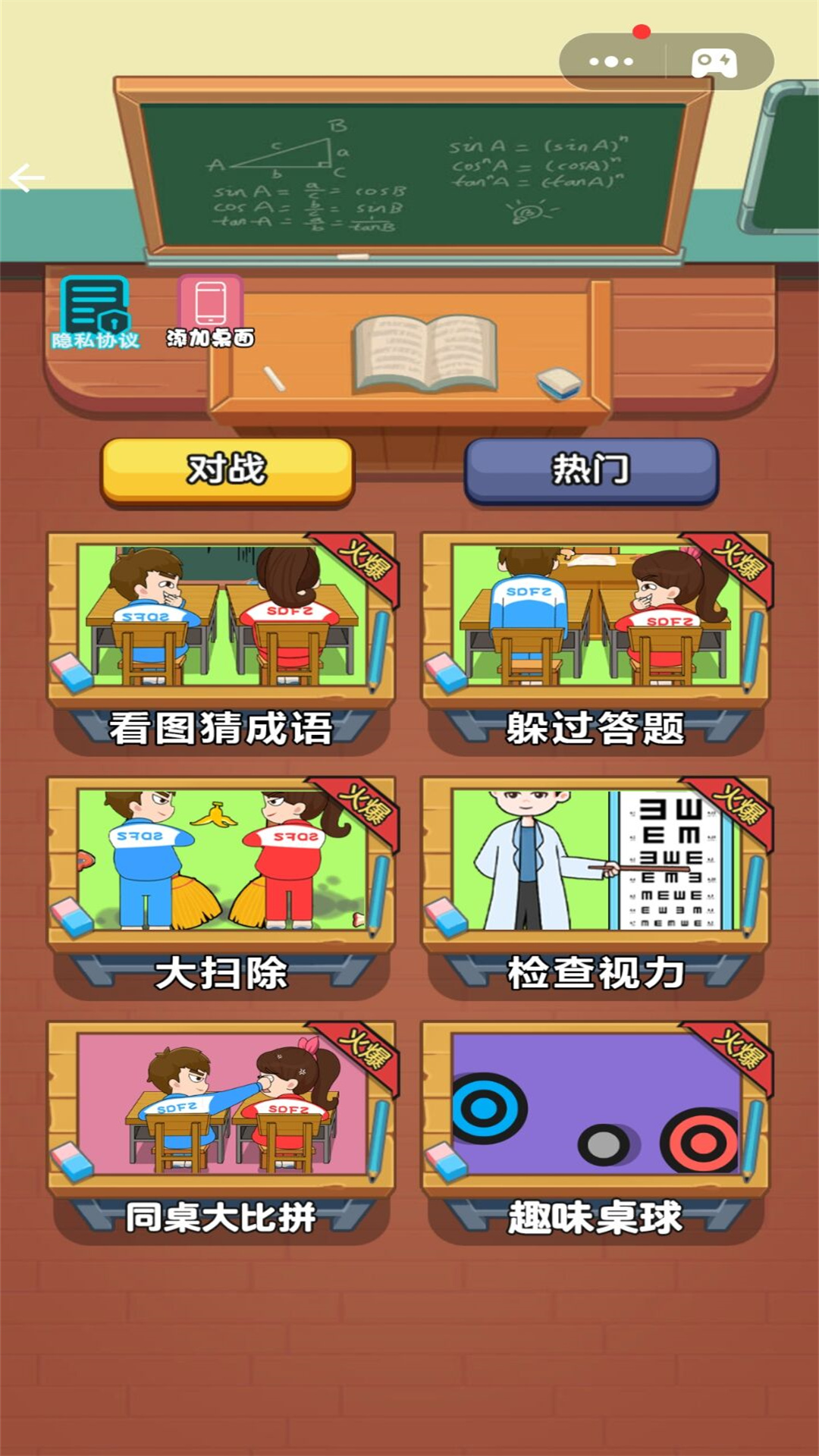
Task: Go back using the left arrow
Action: click(27, 178)
